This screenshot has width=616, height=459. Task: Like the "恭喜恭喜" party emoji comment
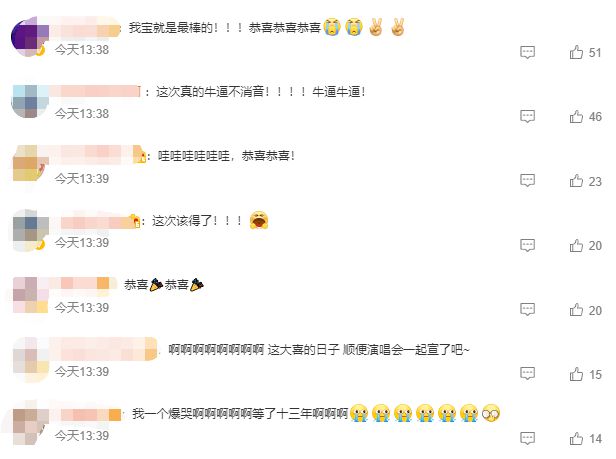pos(576,310)
